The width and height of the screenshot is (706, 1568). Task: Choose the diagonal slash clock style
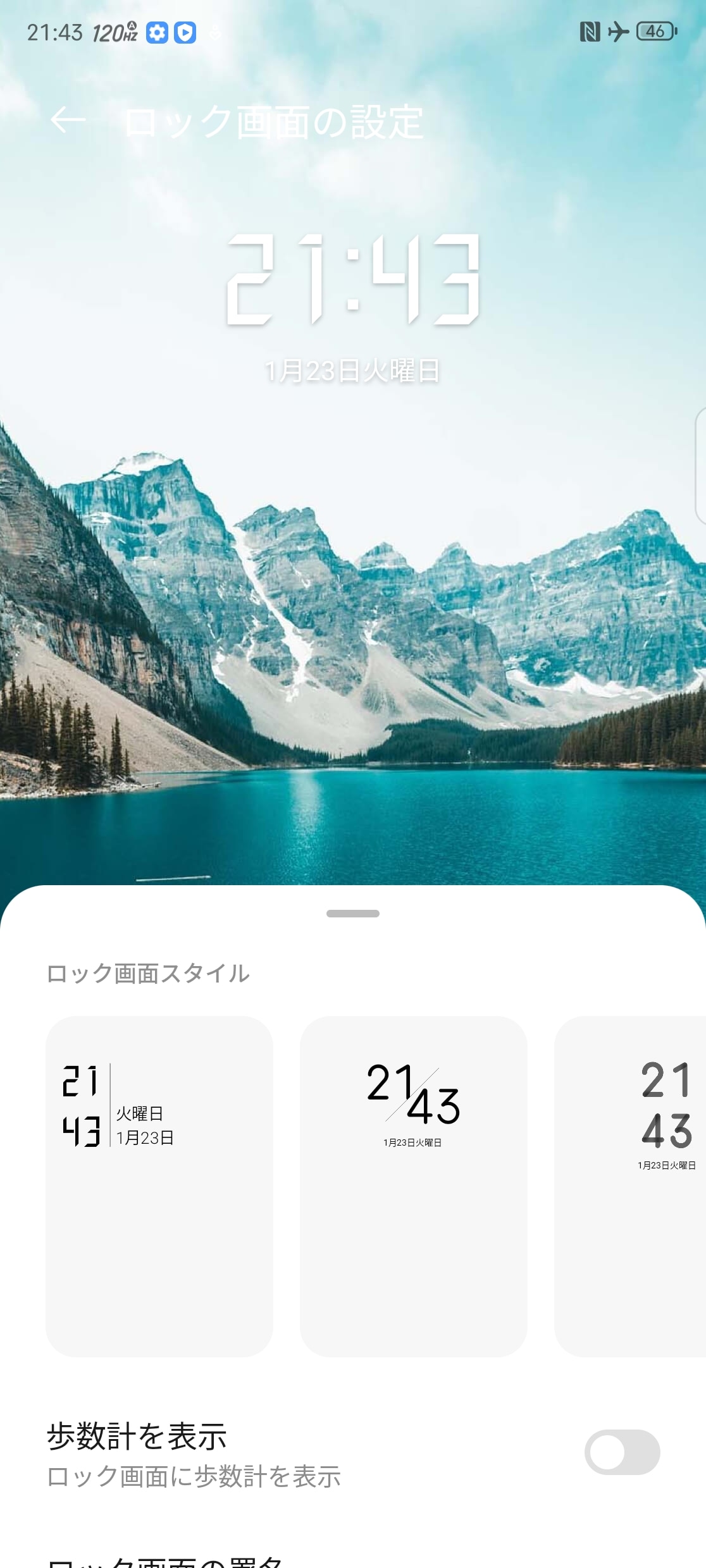coord(413,1185)
